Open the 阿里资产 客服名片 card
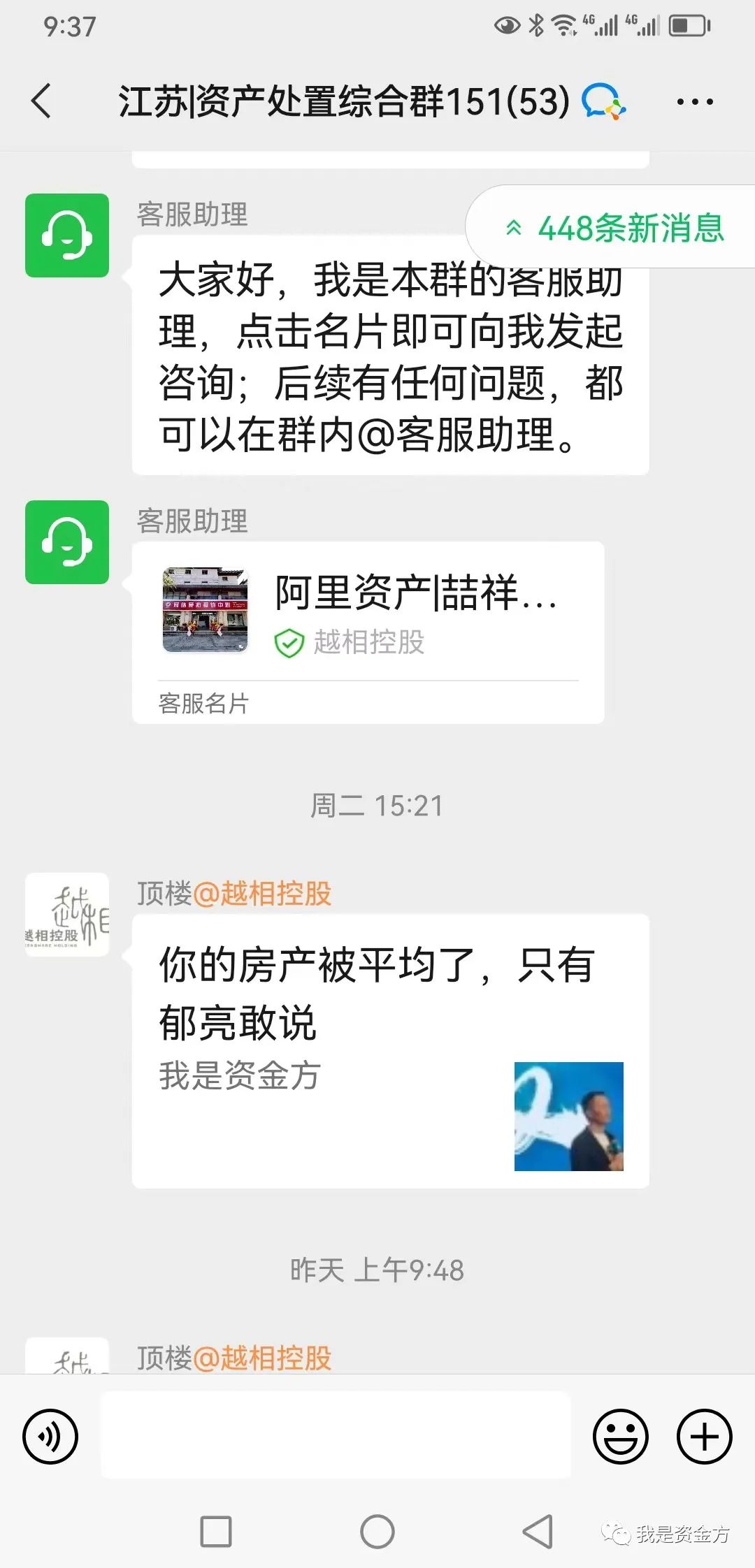 click(368, 632)
